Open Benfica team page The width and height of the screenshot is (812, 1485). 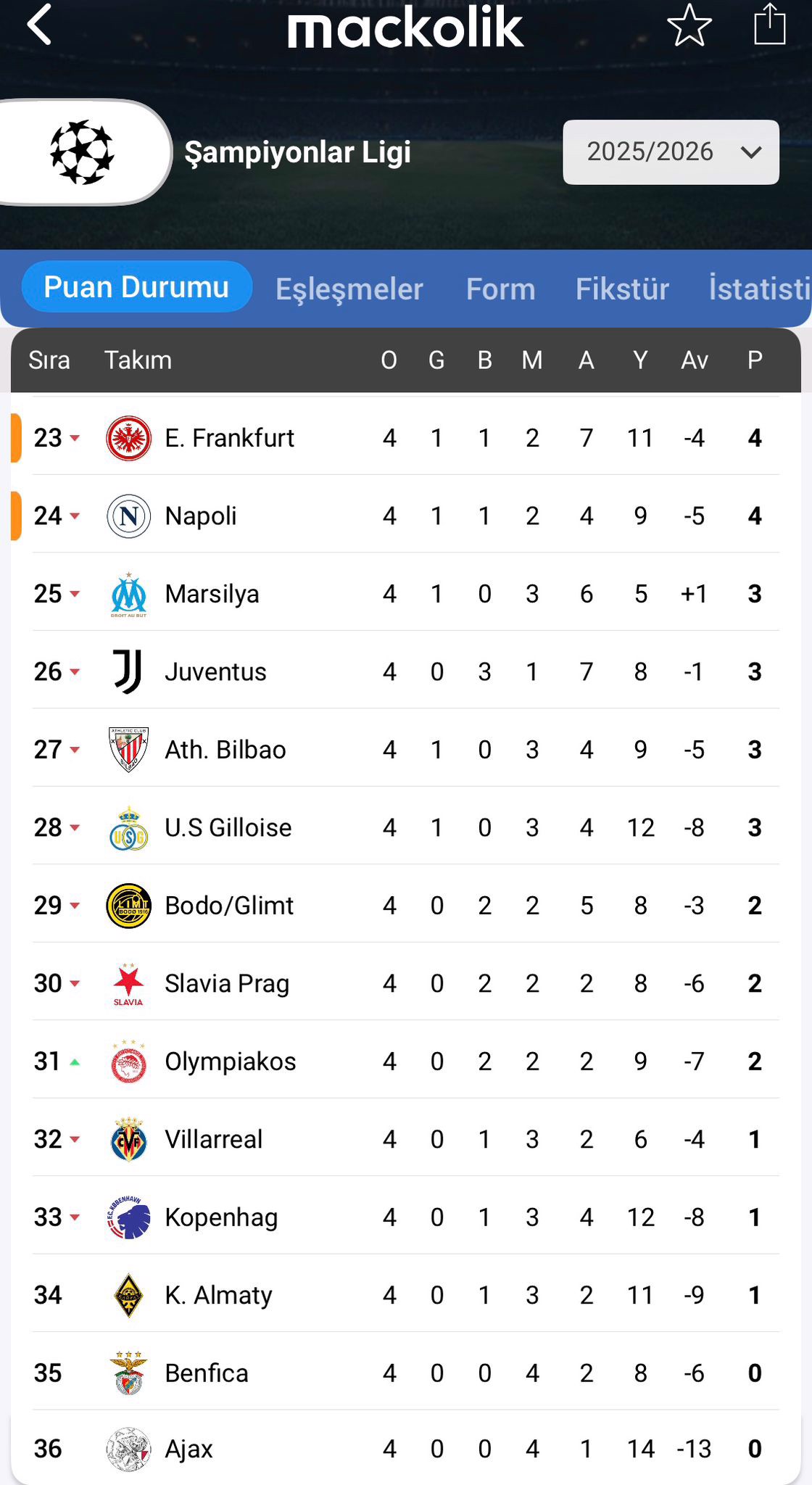206,1373
